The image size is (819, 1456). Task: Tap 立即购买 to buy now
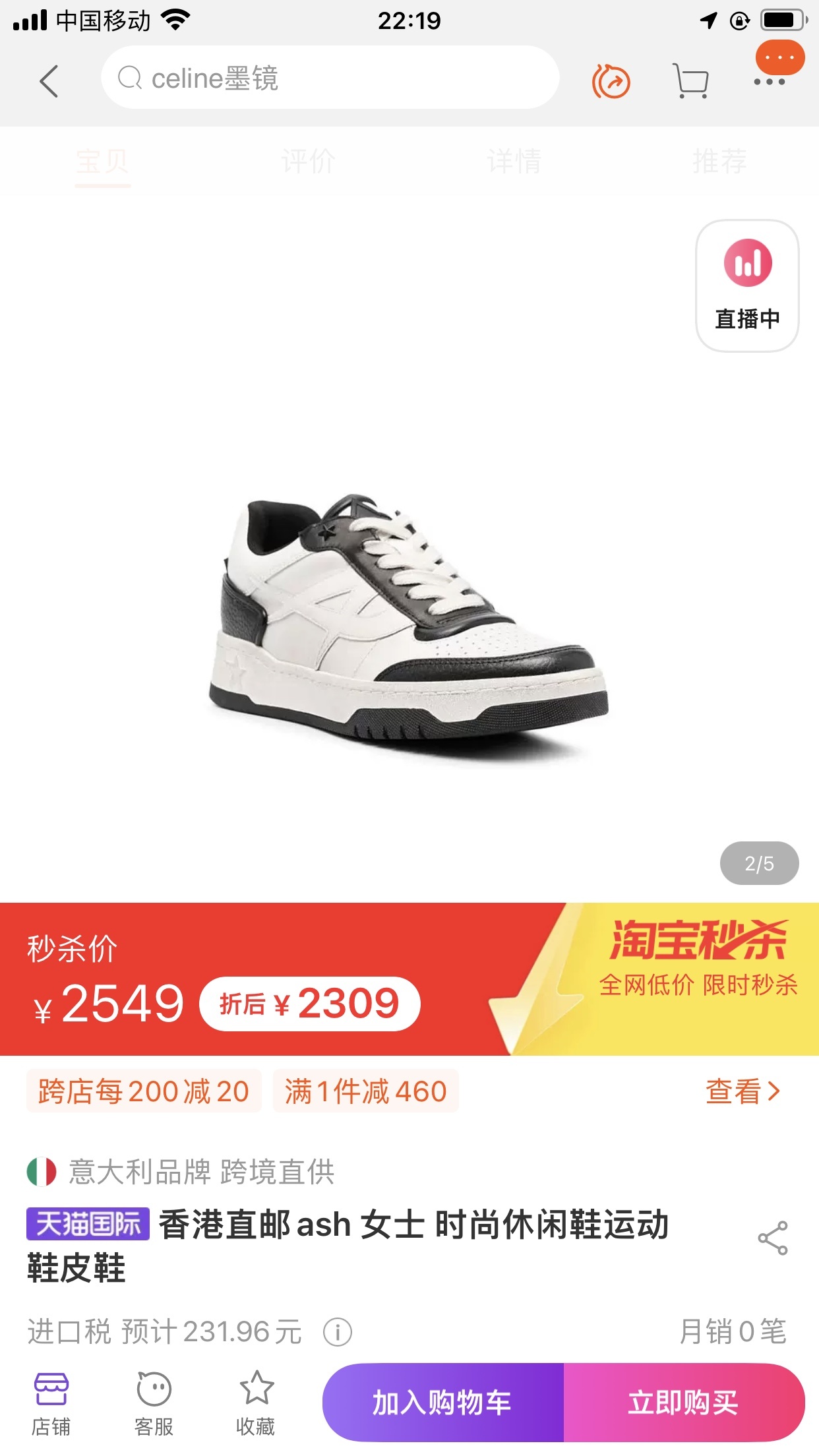point(684,1402)
